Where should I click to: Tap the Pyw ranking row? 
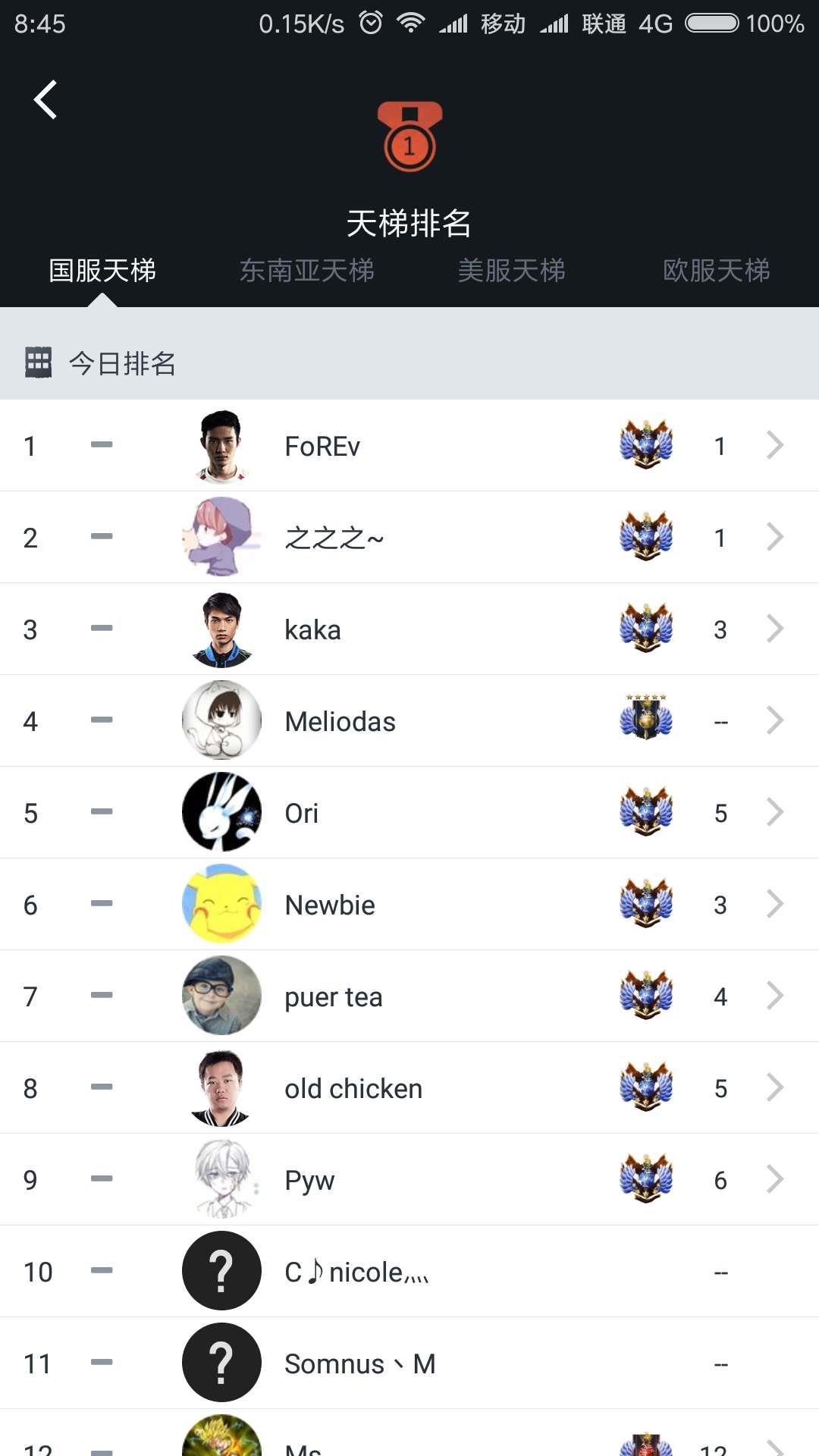tap(409, 1180)
